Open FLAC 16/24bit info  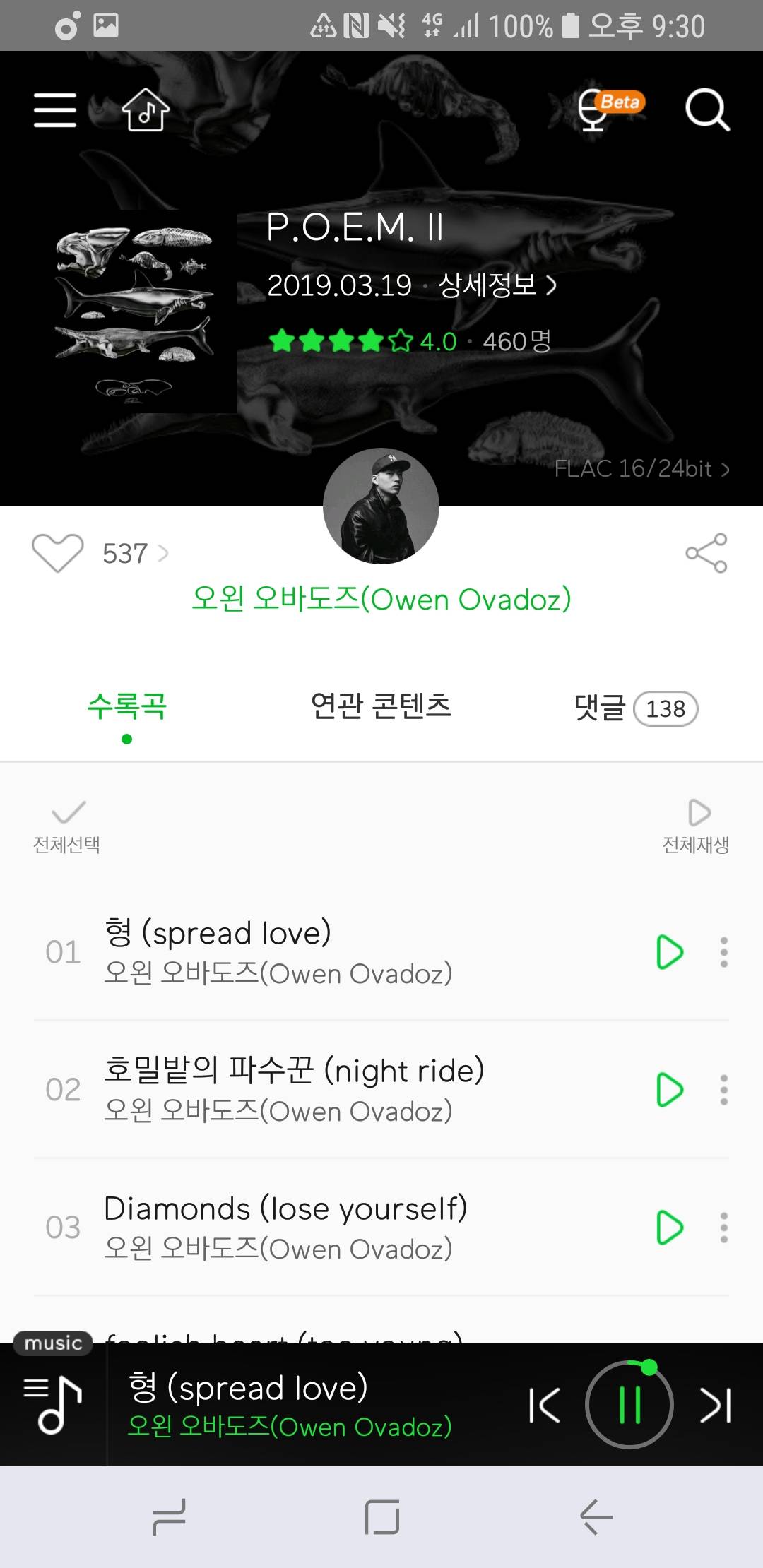[641, 469]
